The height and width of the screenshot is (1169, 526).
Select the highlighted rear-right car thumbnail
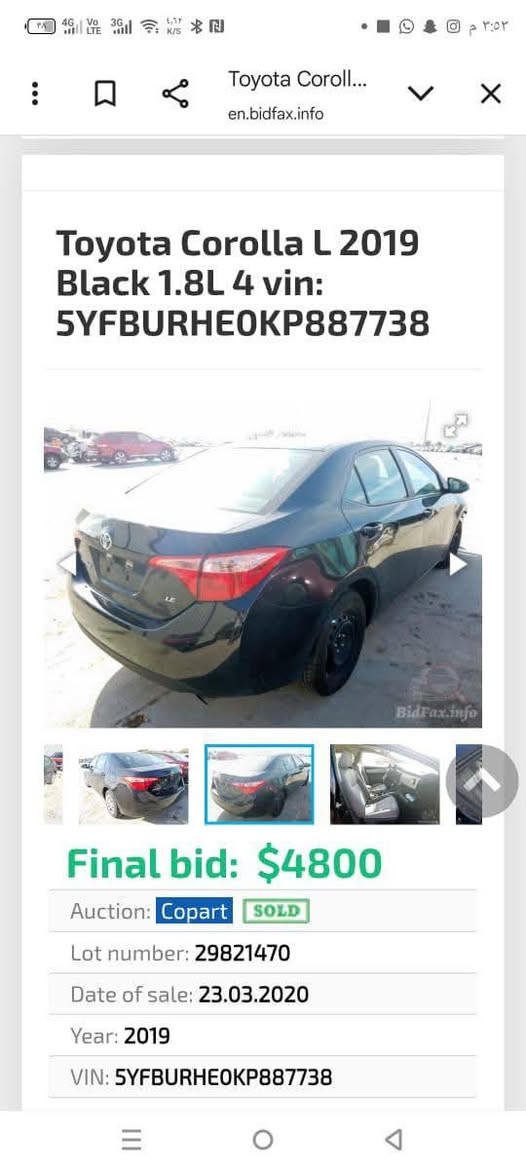point(259,784)
